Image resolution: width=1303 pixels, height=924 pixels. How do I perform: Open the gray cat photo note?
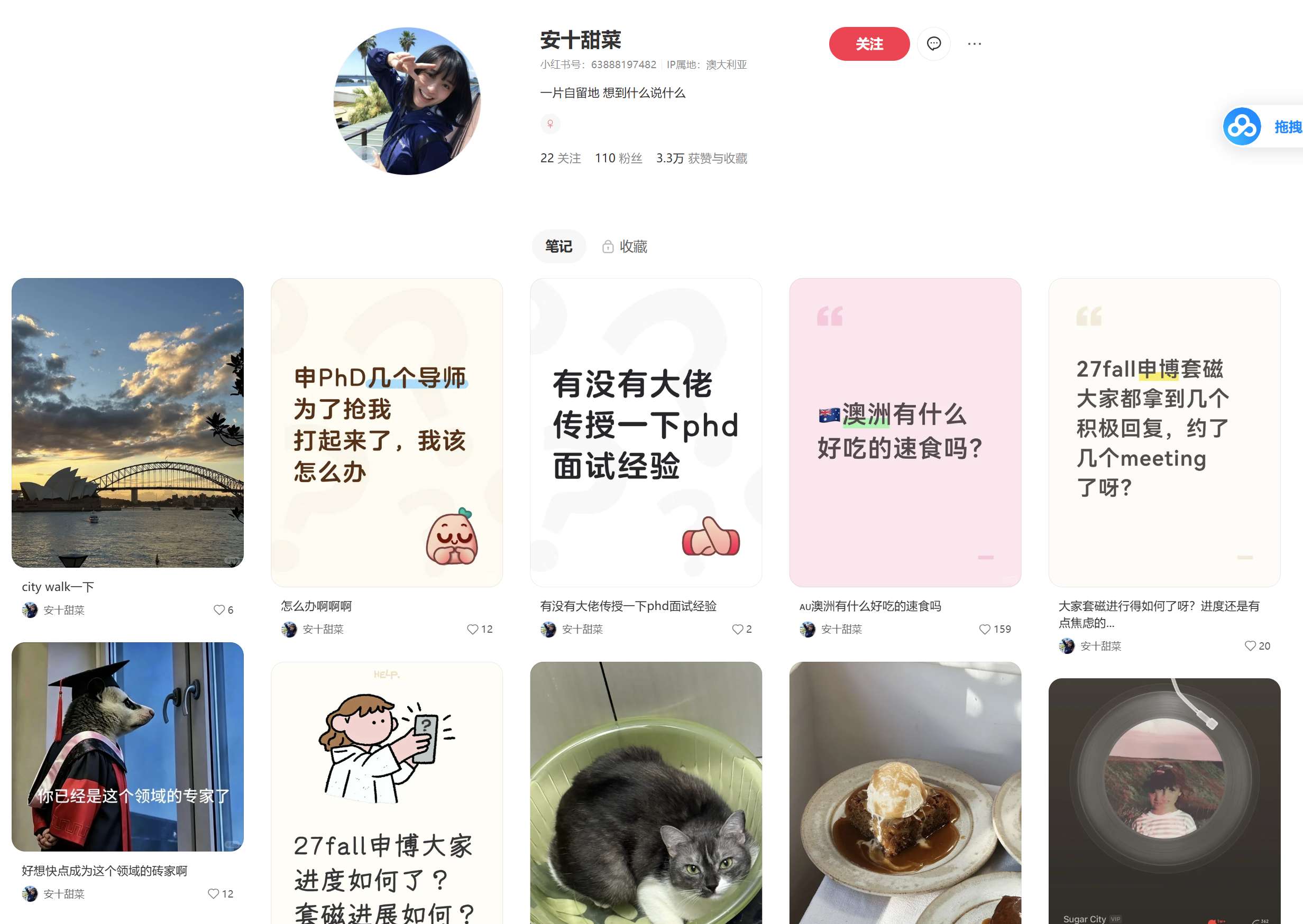[x=646, y=793]
